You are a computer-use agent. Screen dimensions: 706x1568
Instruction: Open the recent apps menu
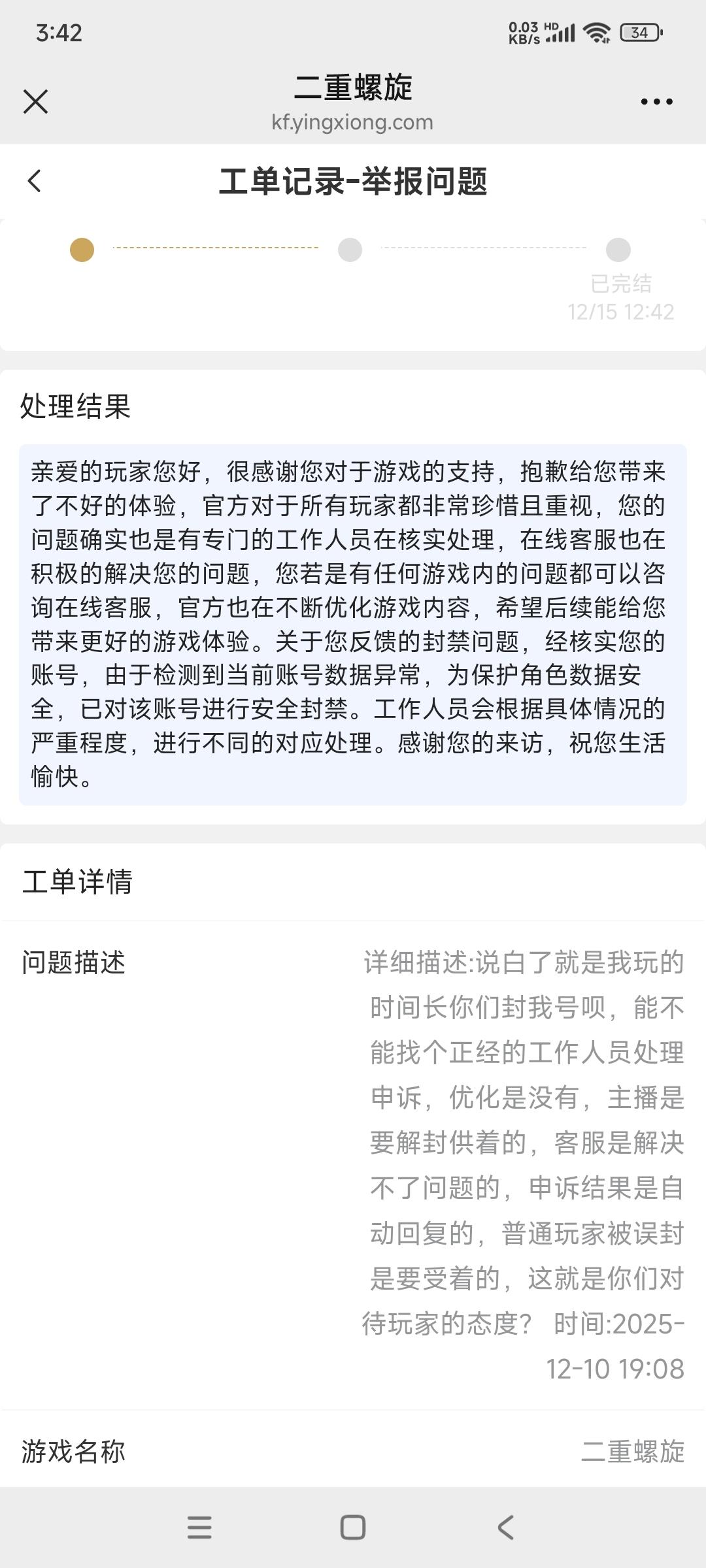tap(199, 1527)
